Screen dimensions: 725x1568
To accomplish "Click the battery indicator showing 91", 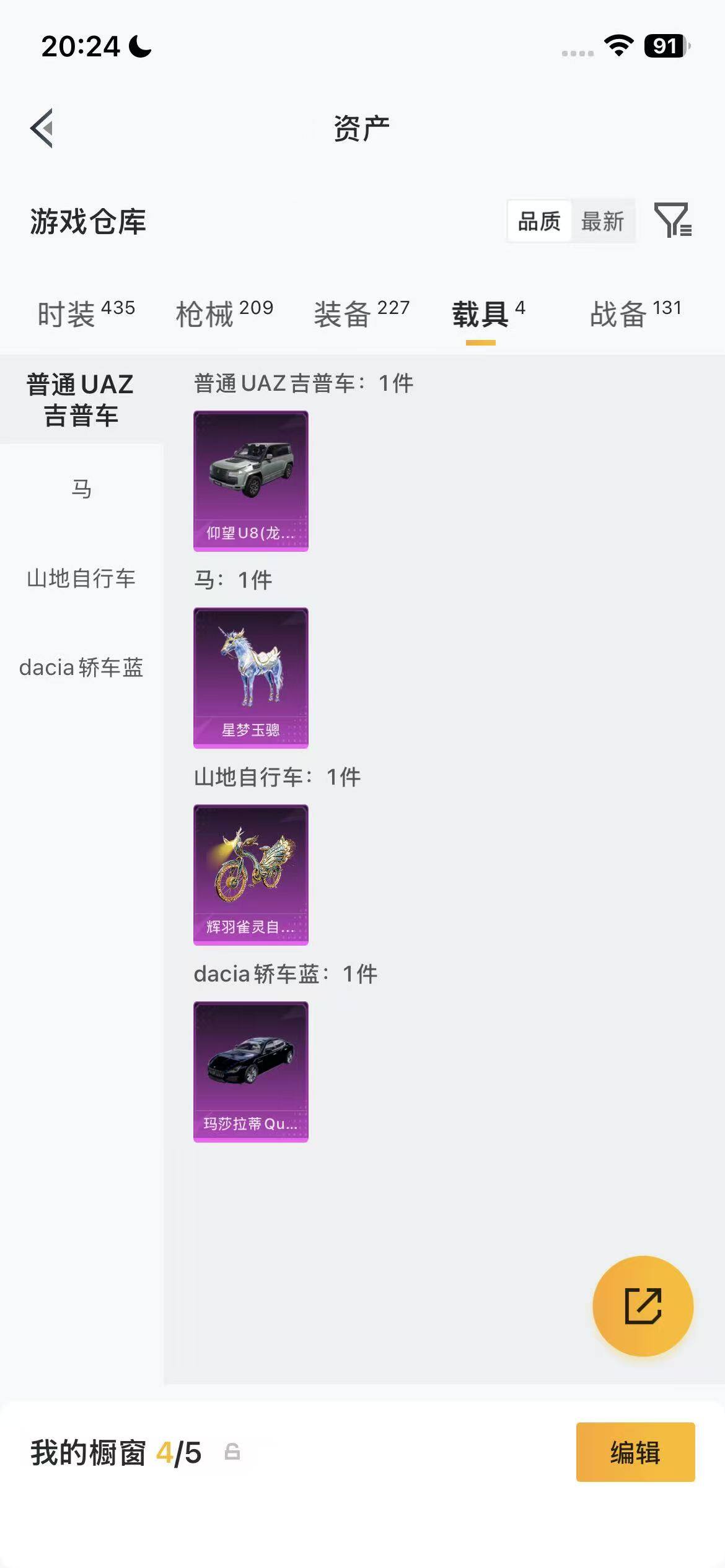I will pos(664,46).
